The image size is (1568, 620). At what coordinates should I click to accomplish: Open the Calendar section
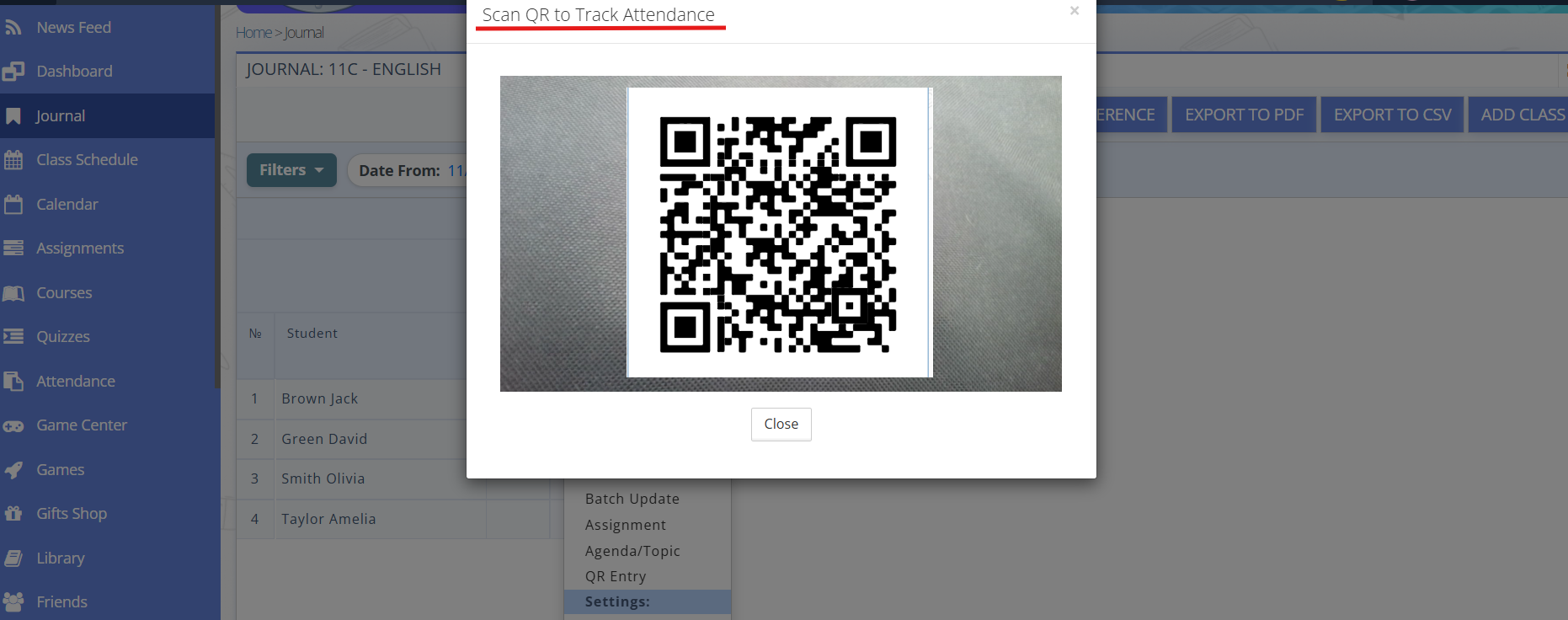pyautogui.click(x=67, y=205)
